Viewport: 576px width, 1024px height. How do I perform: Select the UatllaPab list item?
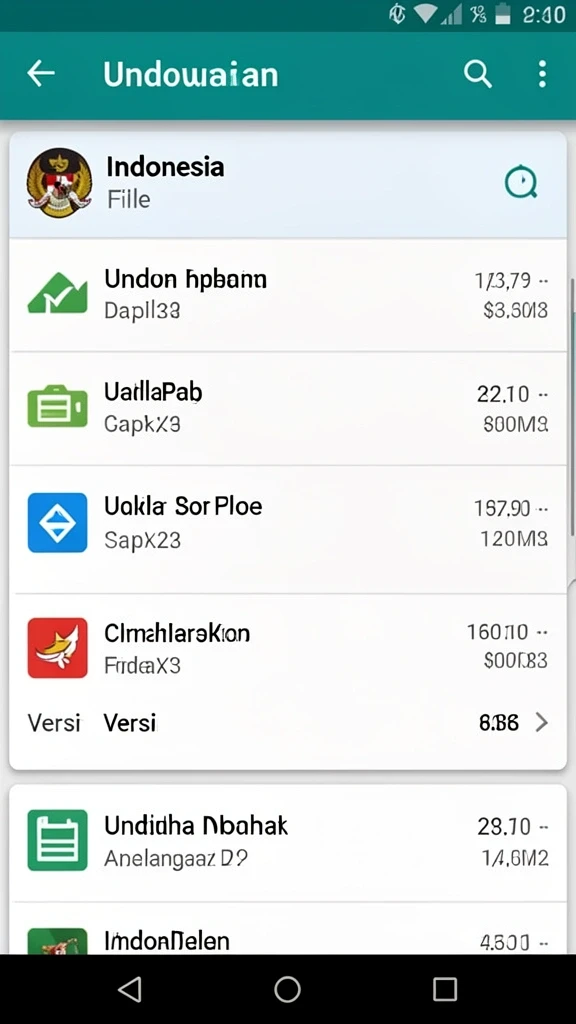coord(288,409)
